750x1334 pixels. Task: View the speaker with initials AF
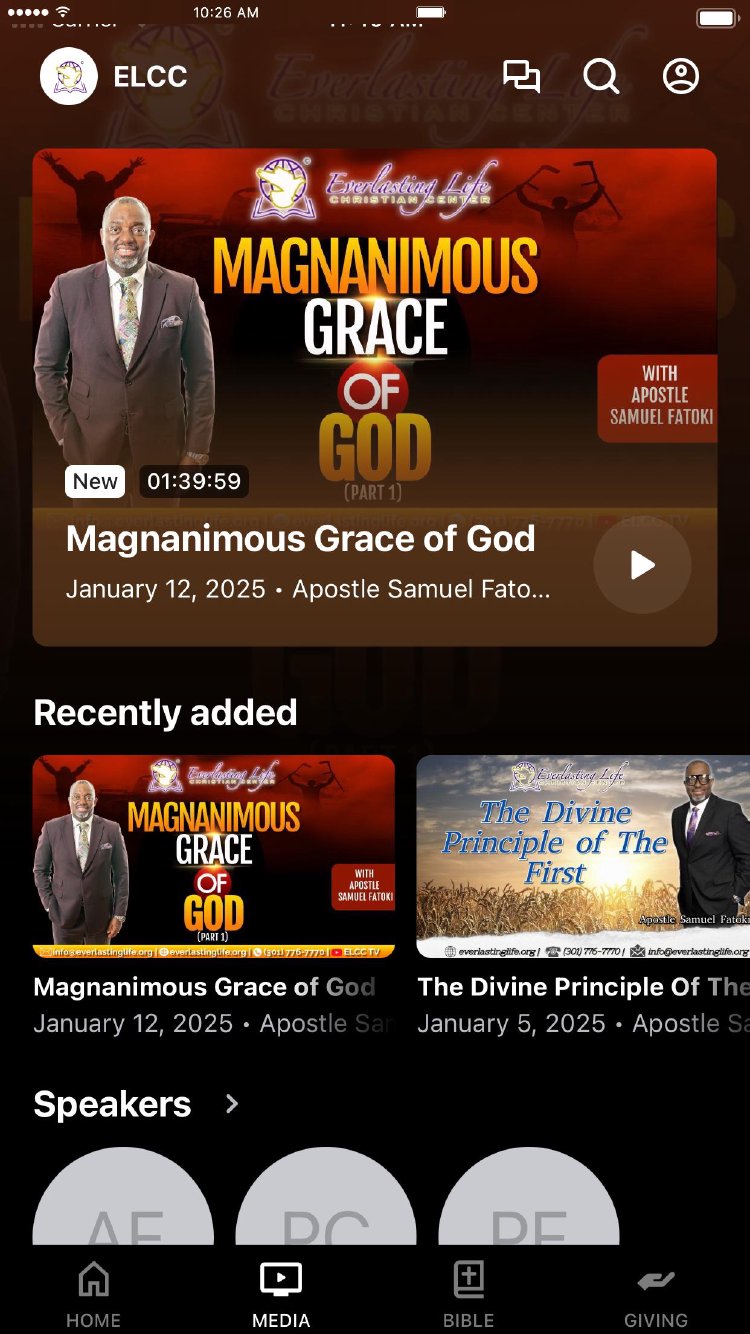(123, 1198)
